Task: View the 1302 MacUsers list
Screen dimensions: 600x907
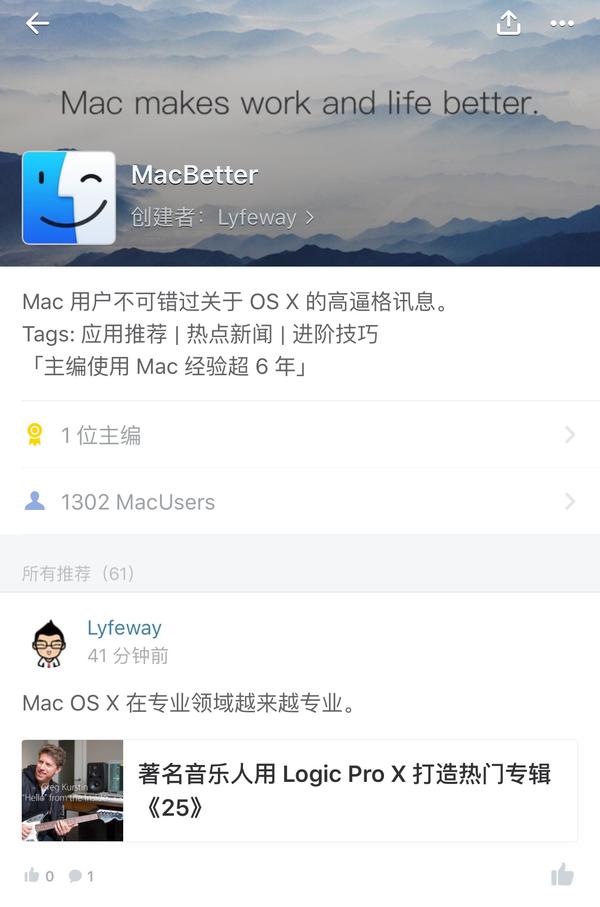Action: point(300,502)
